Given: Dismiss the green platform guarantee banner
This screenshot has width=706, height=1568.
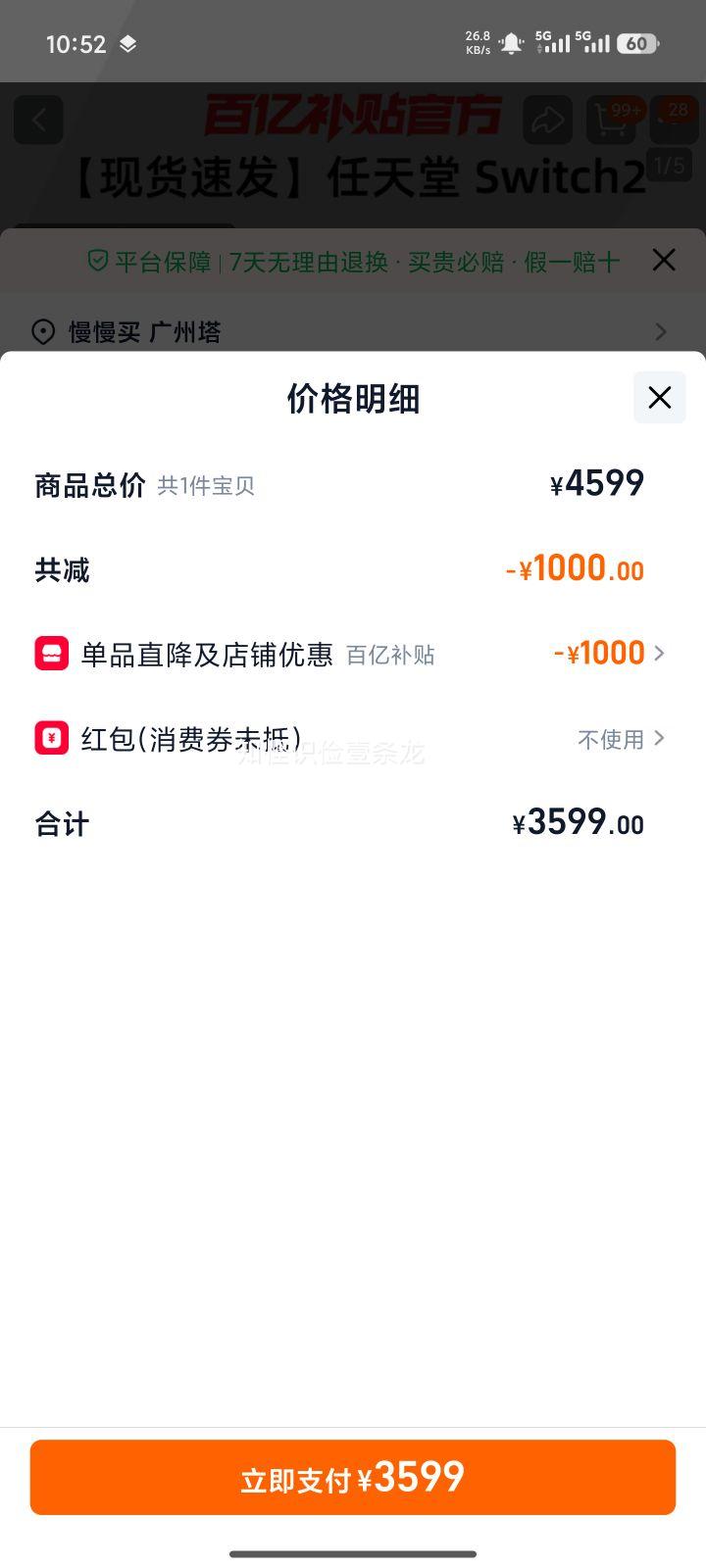Looking at the screenshot, I should [663, 261].
